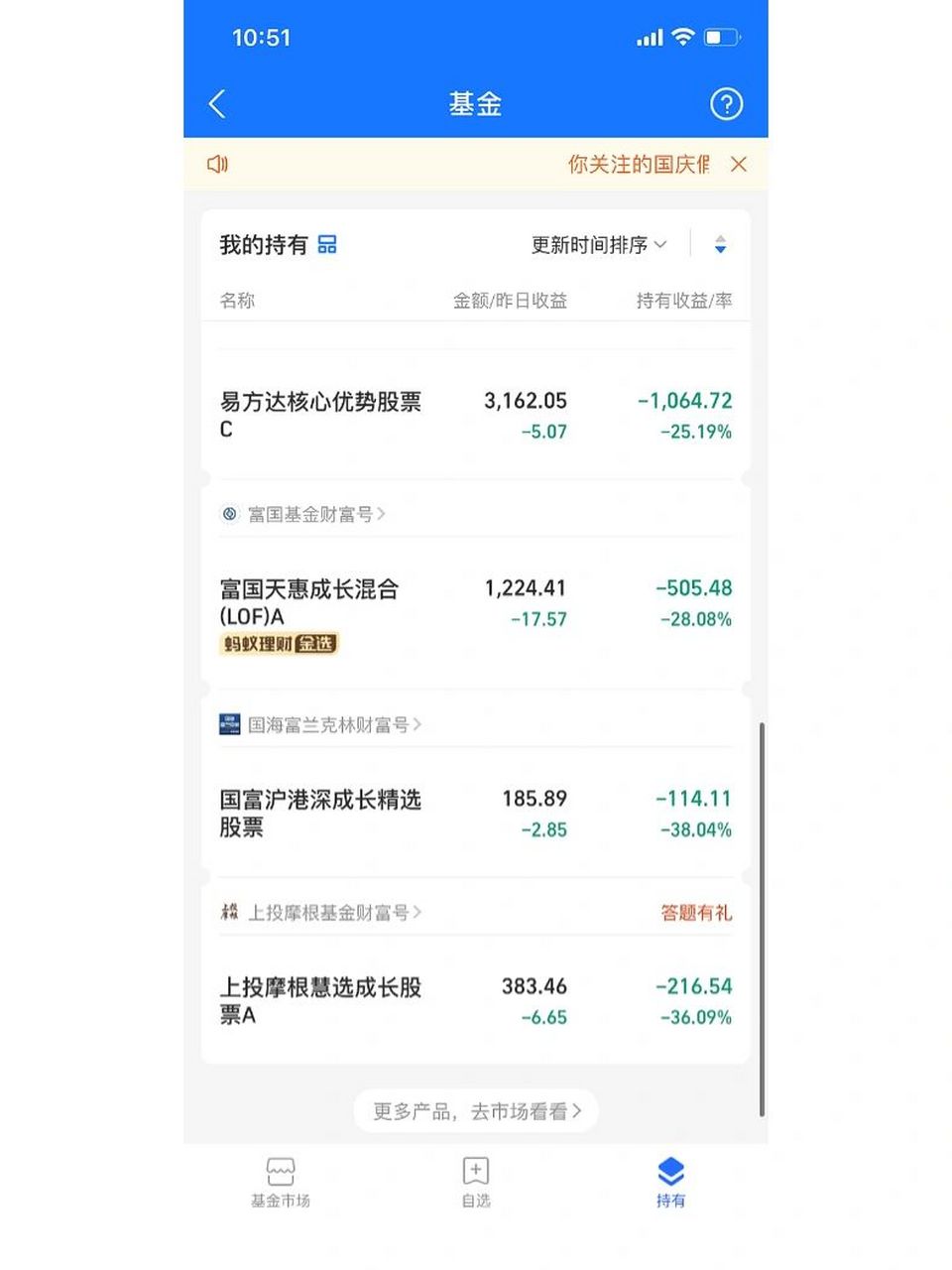Tap the speaker icon on the announcement banner
The width and height of the screenshot is (952, 1270).
click(219, 165)
